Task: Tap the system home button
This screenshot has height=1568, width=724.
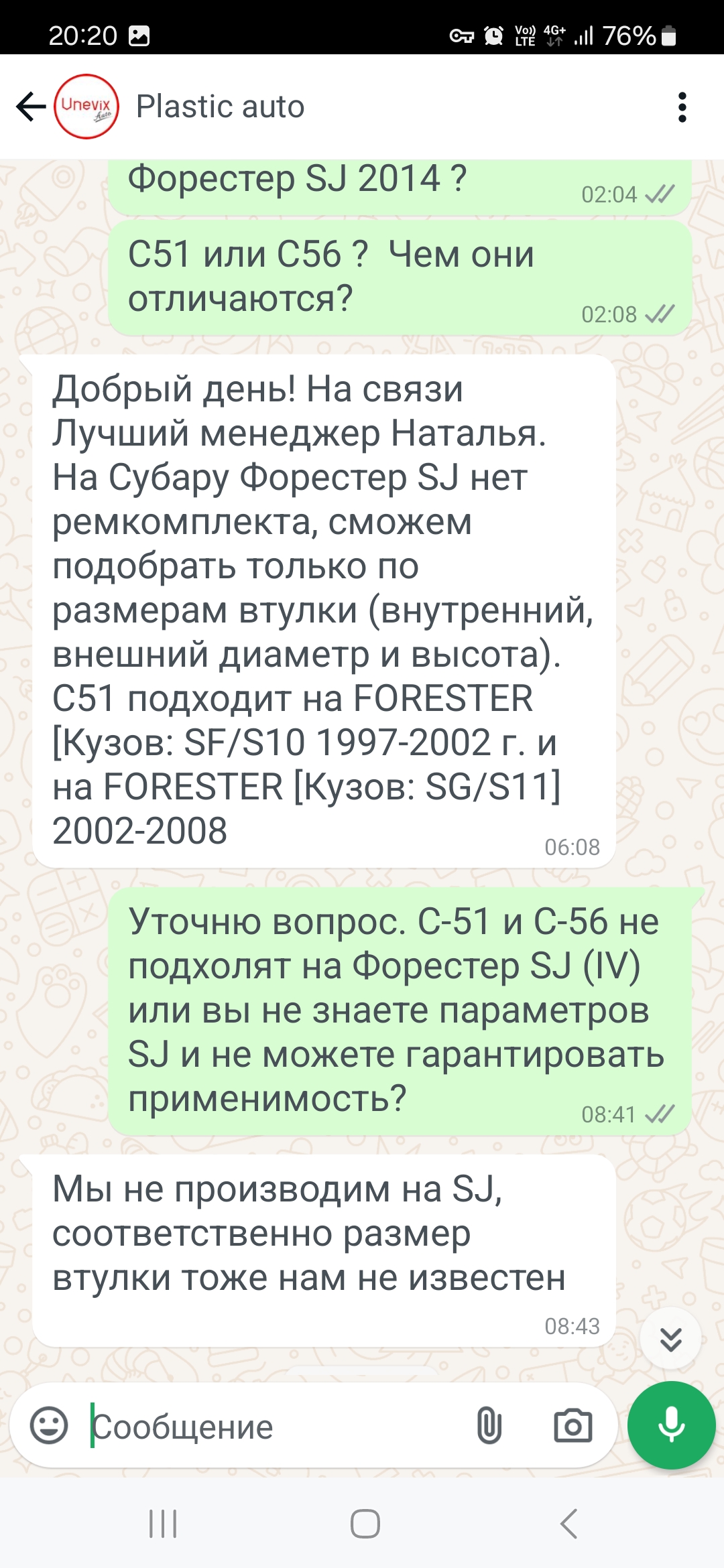Action: 365,1524
